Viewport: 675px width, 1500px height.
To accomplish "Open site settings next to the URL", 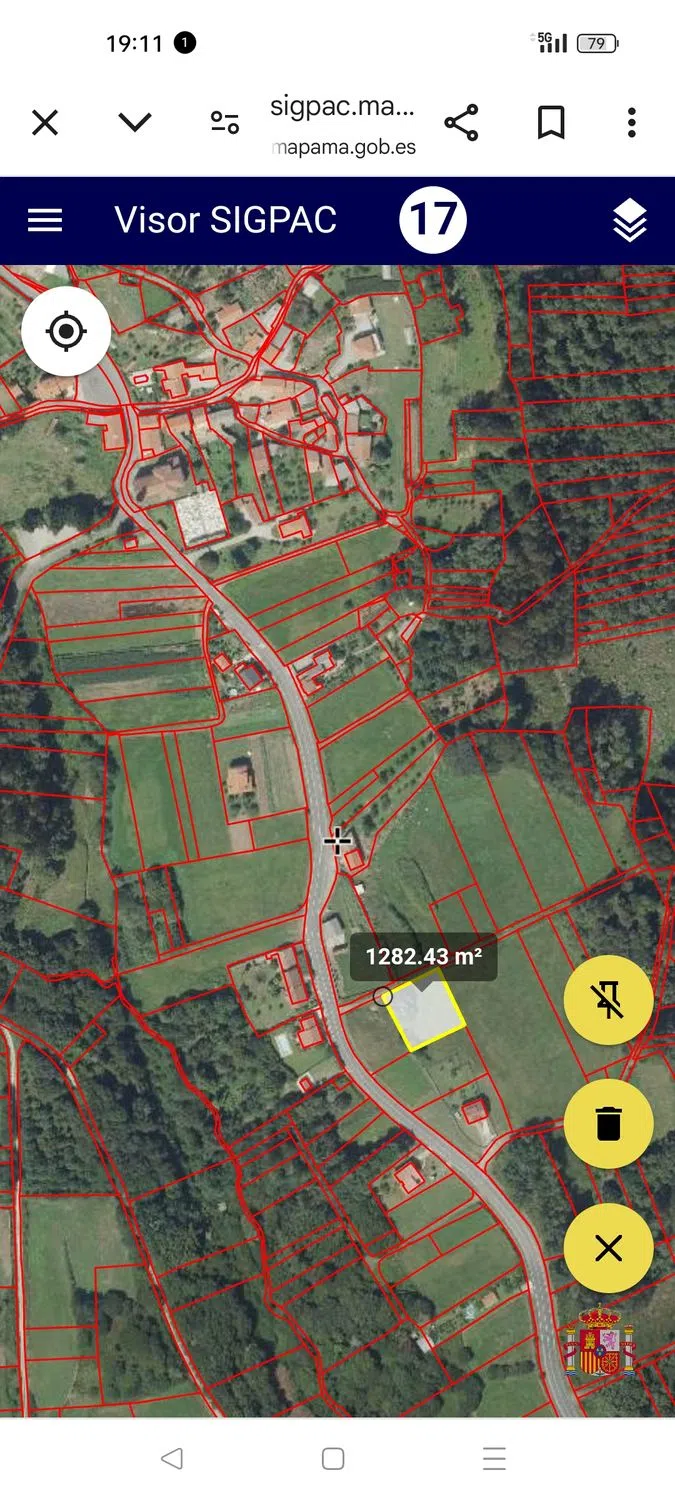I will (225, 123).
